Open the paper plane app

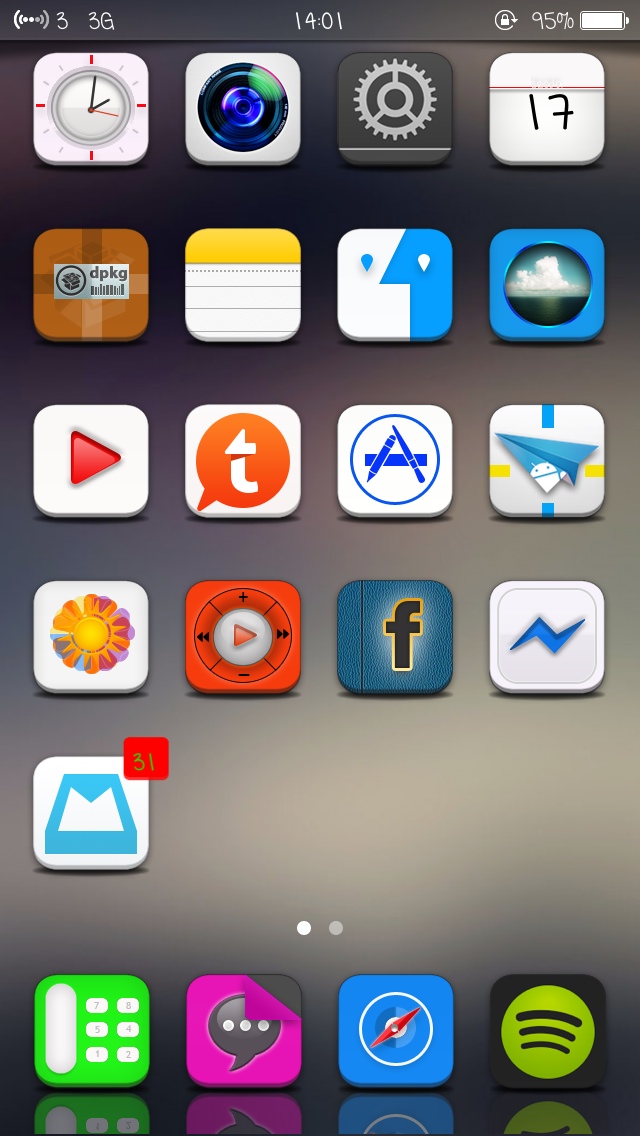[x=547, y=460]
